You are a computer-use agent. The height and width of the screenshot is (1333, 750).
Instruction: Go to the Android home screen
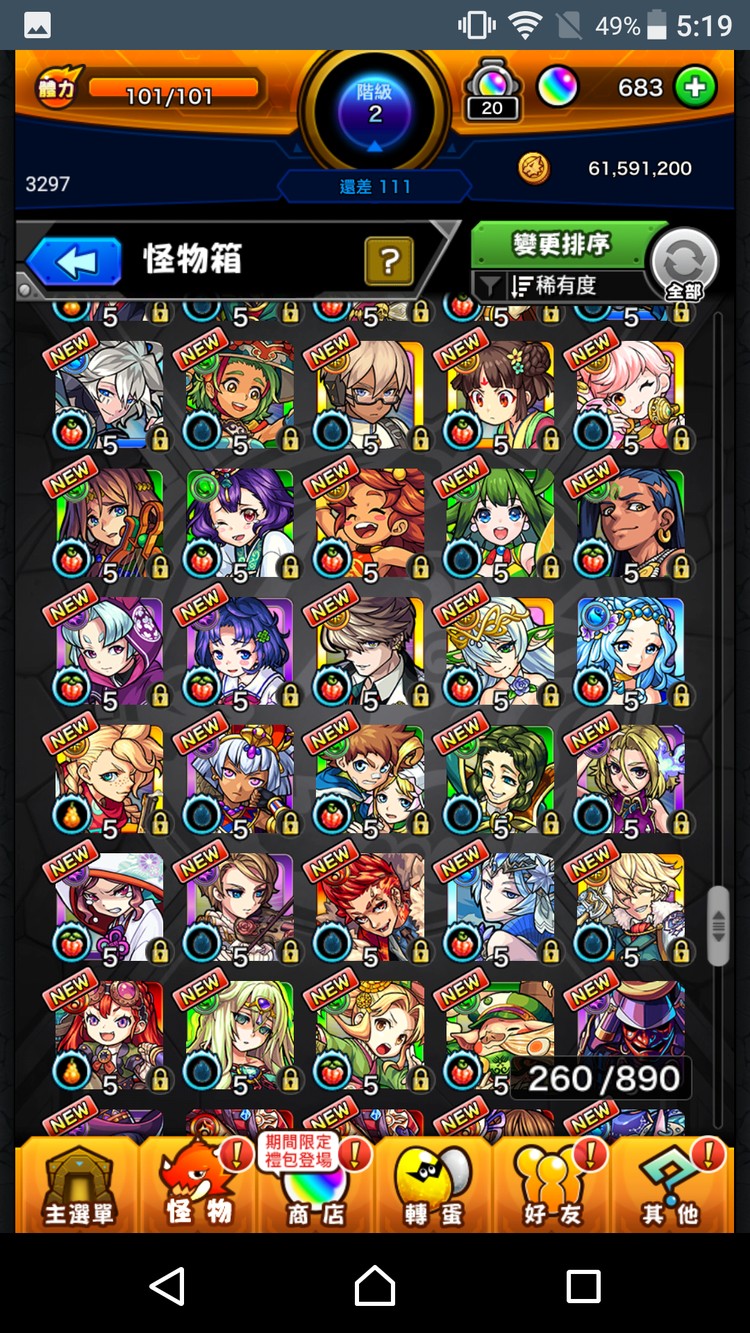[375, 1286]
